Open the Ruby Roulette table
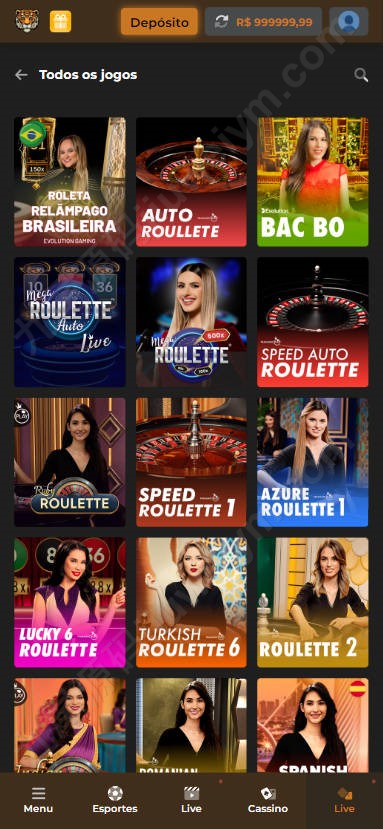The height and width of the screenshot is (829, 383). pyautogui.click(x=70, y=462)
